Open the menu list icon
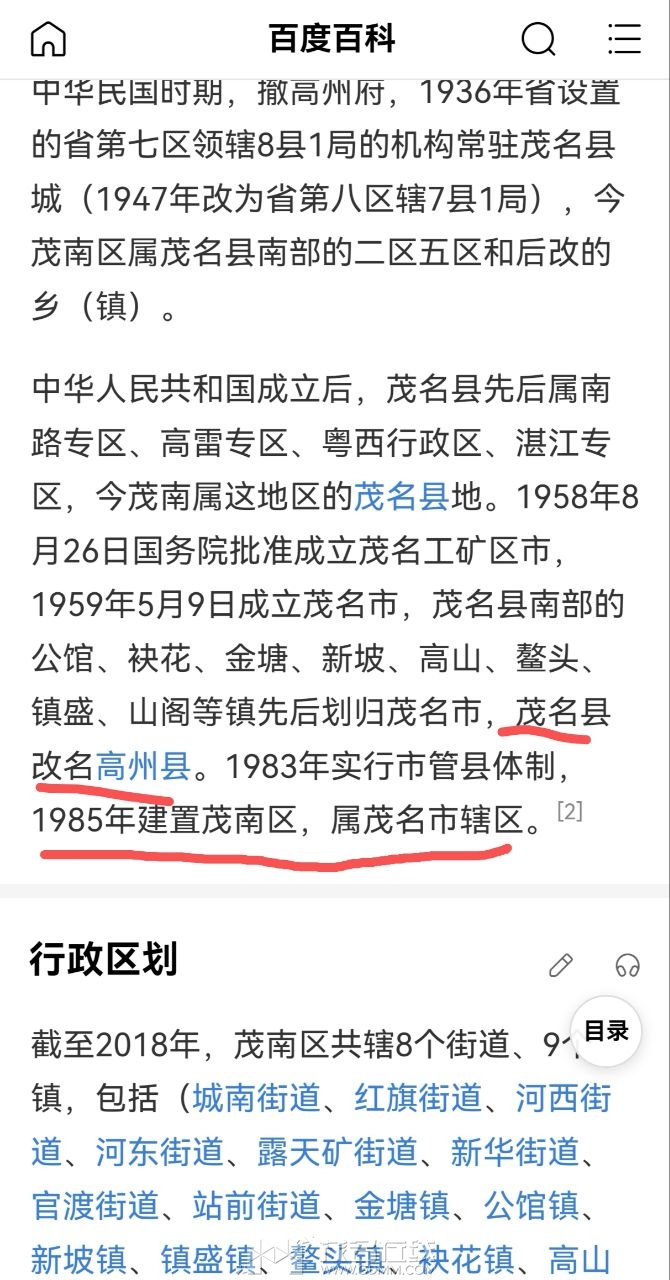 624,39
